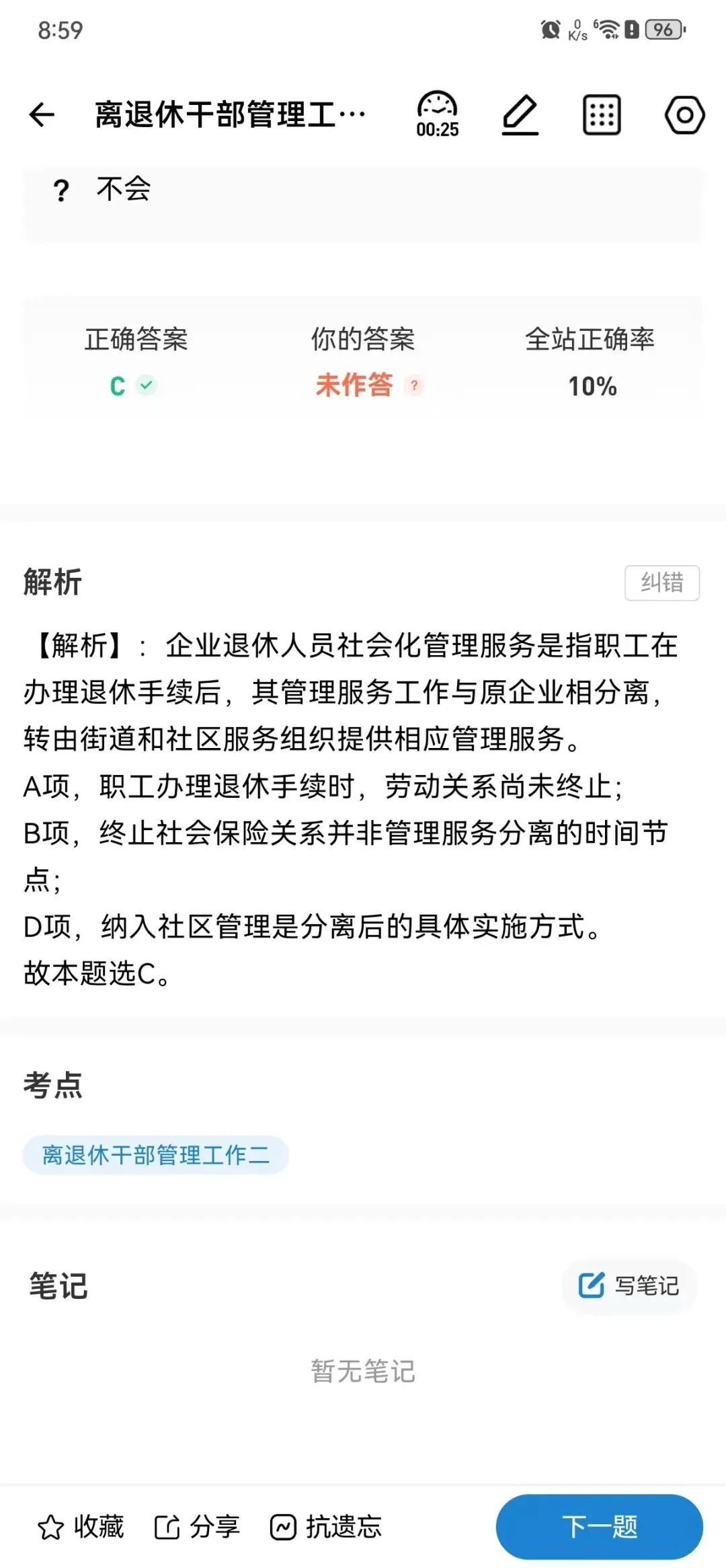Tap the 00:25 timer icon

[438, 114]
